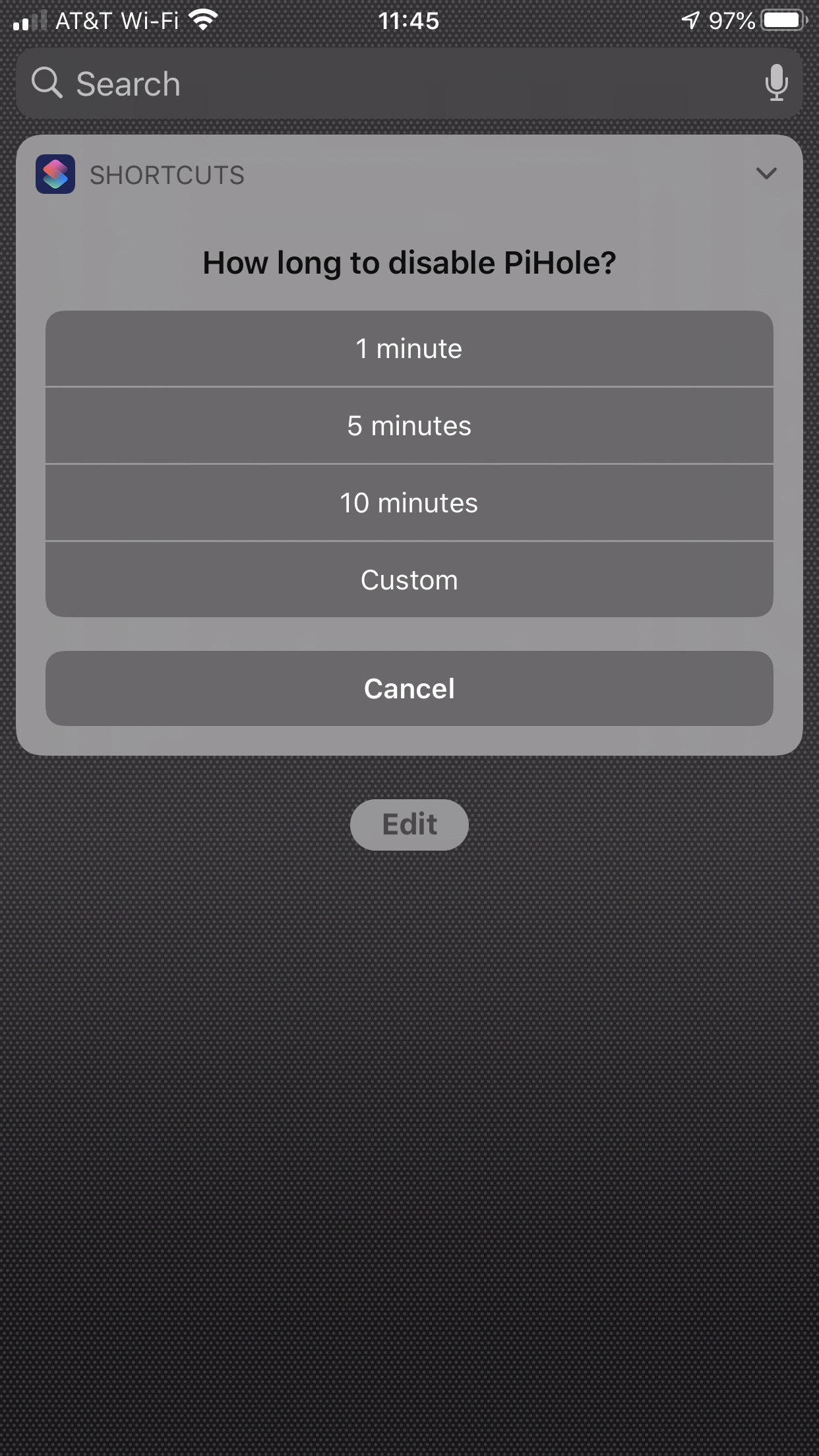819x1456 pixels.
Task: Choose 5 minutes to disable PiHole
Action: pyautogui.click(x=409, y=425)
